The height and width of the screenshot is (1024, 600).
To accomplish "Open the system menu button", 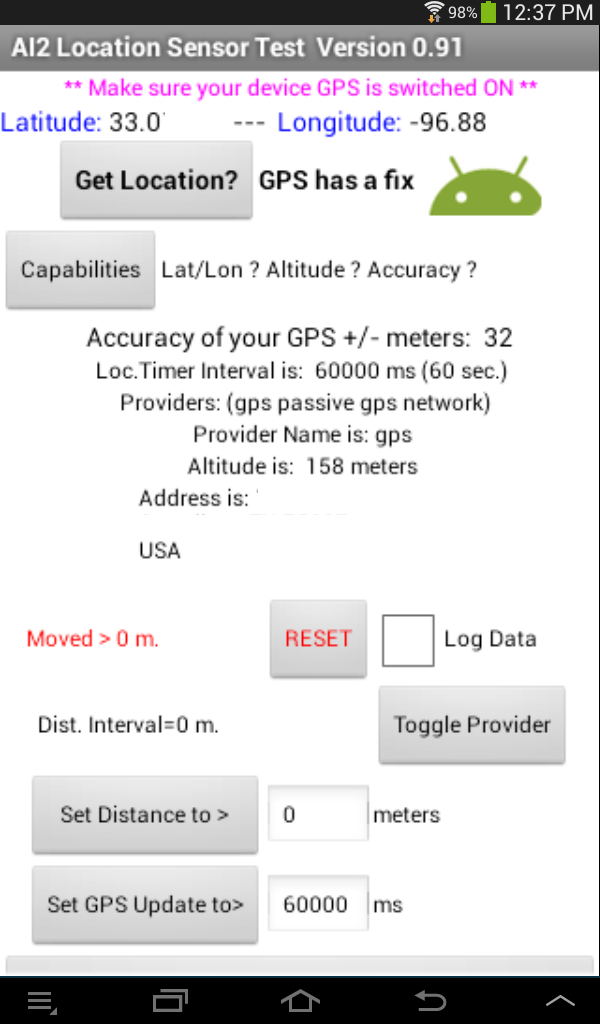I will point(42,1001).
